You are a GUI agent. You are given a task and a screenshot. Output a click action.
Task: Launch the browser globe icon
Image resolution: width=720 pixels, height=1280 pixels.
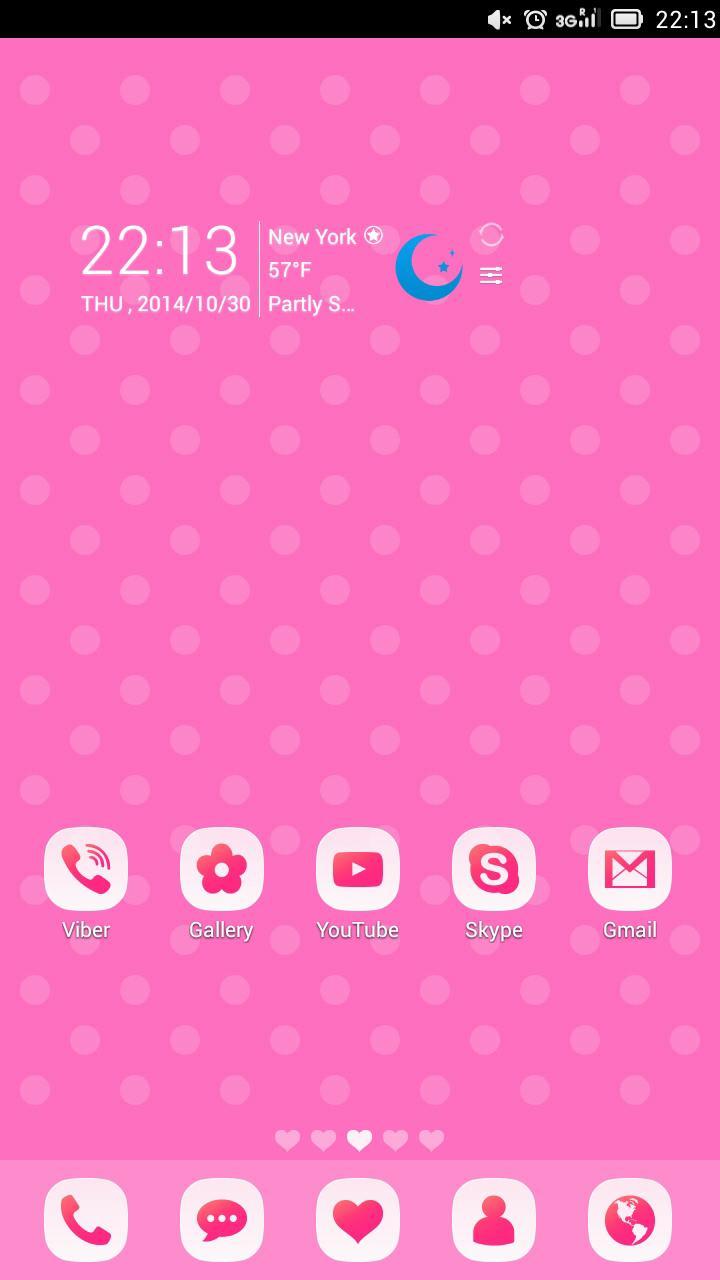(x=630, y=1220)
